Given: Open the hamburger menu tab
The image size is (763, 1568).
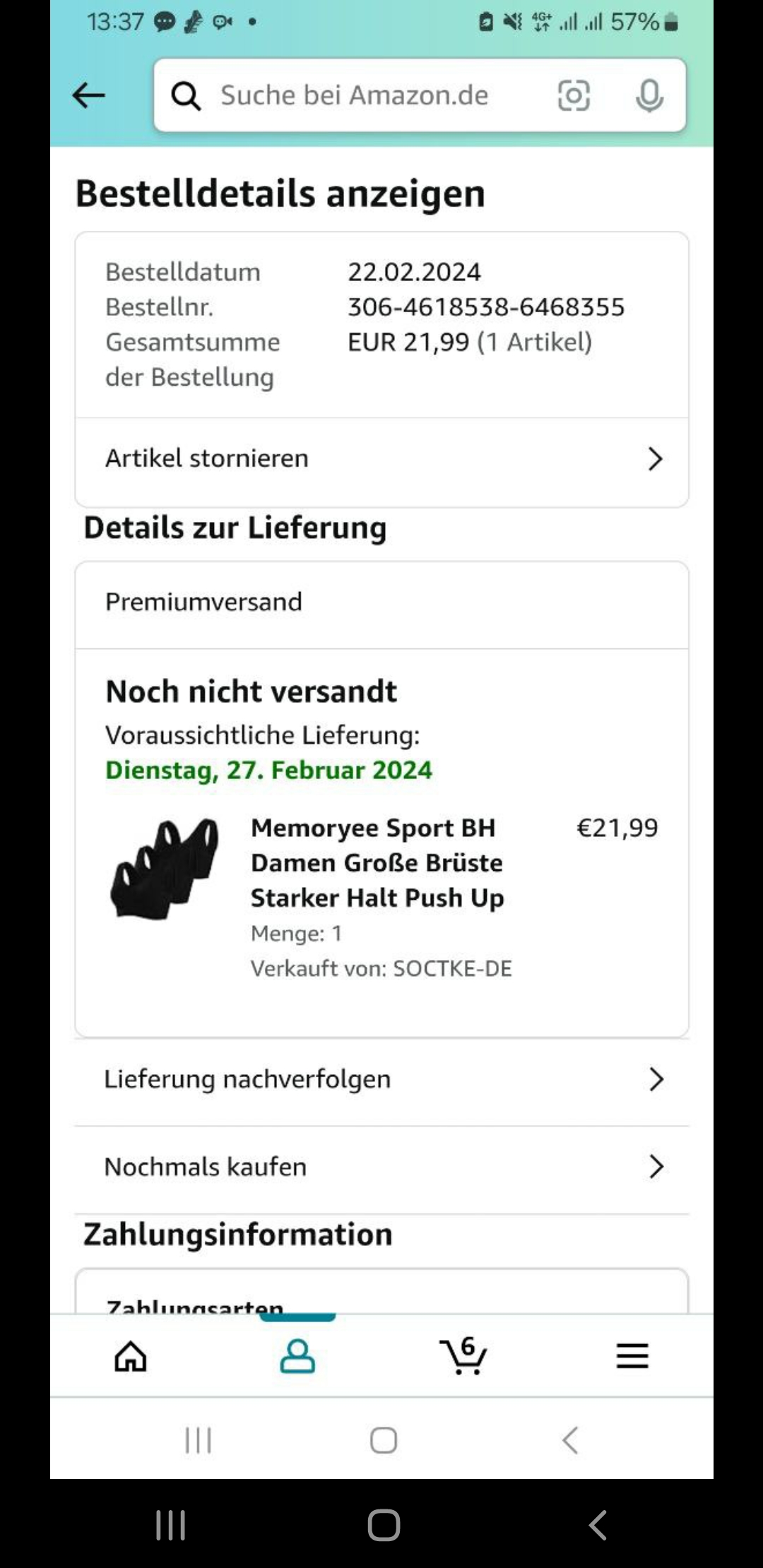Looking at the screenshot, I should 632,1356.
